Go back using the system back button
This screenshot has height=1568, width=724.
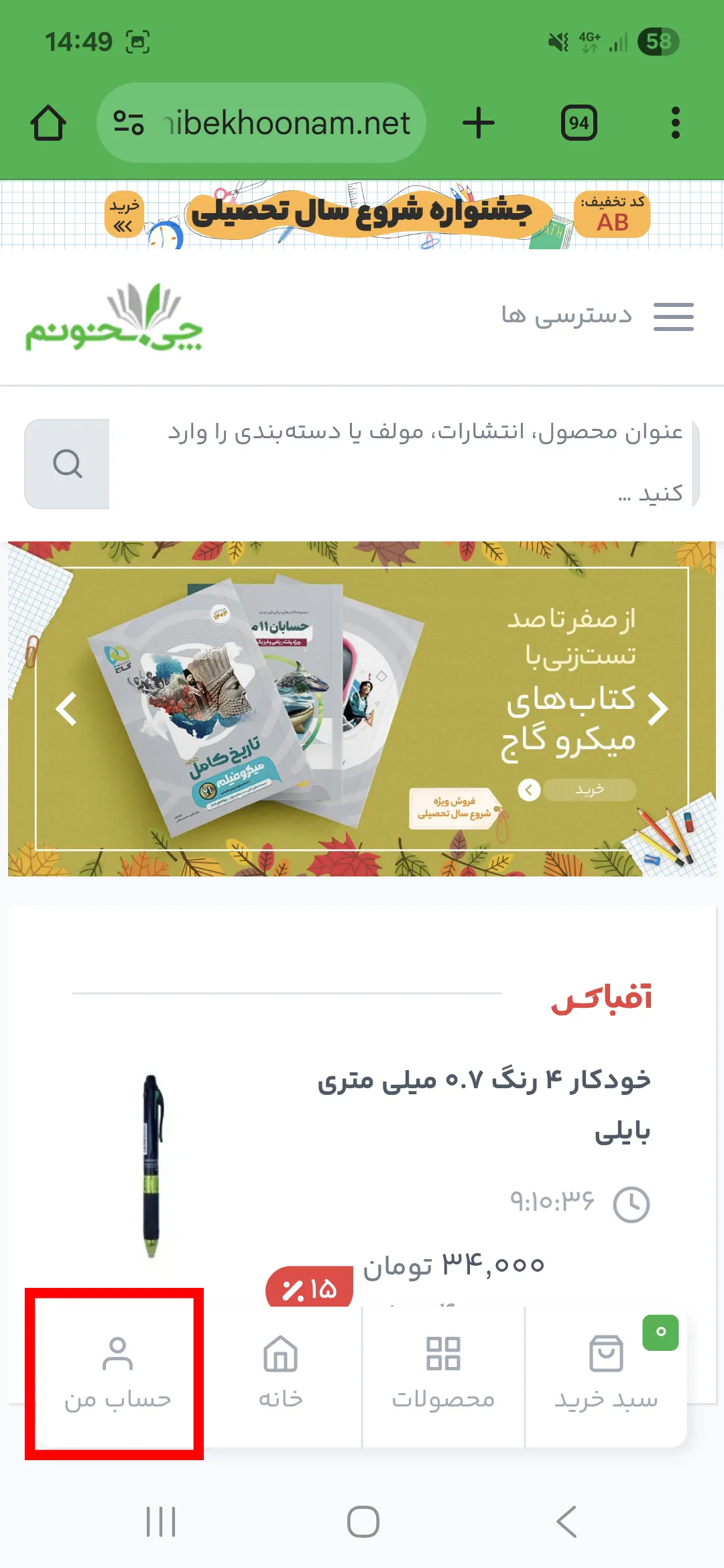(566, 1521)
